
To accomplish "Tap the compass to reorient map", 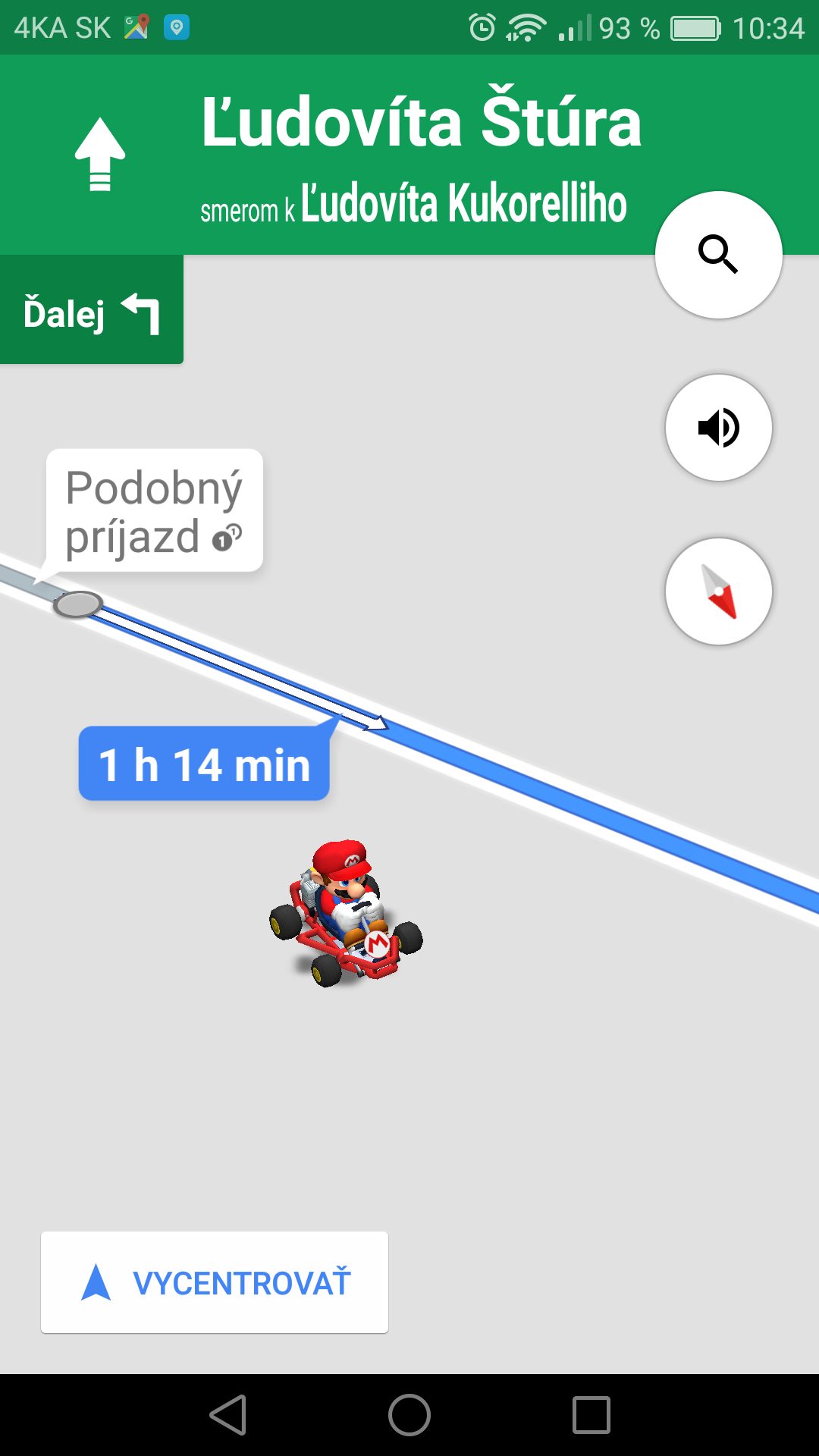I will 718,591.
